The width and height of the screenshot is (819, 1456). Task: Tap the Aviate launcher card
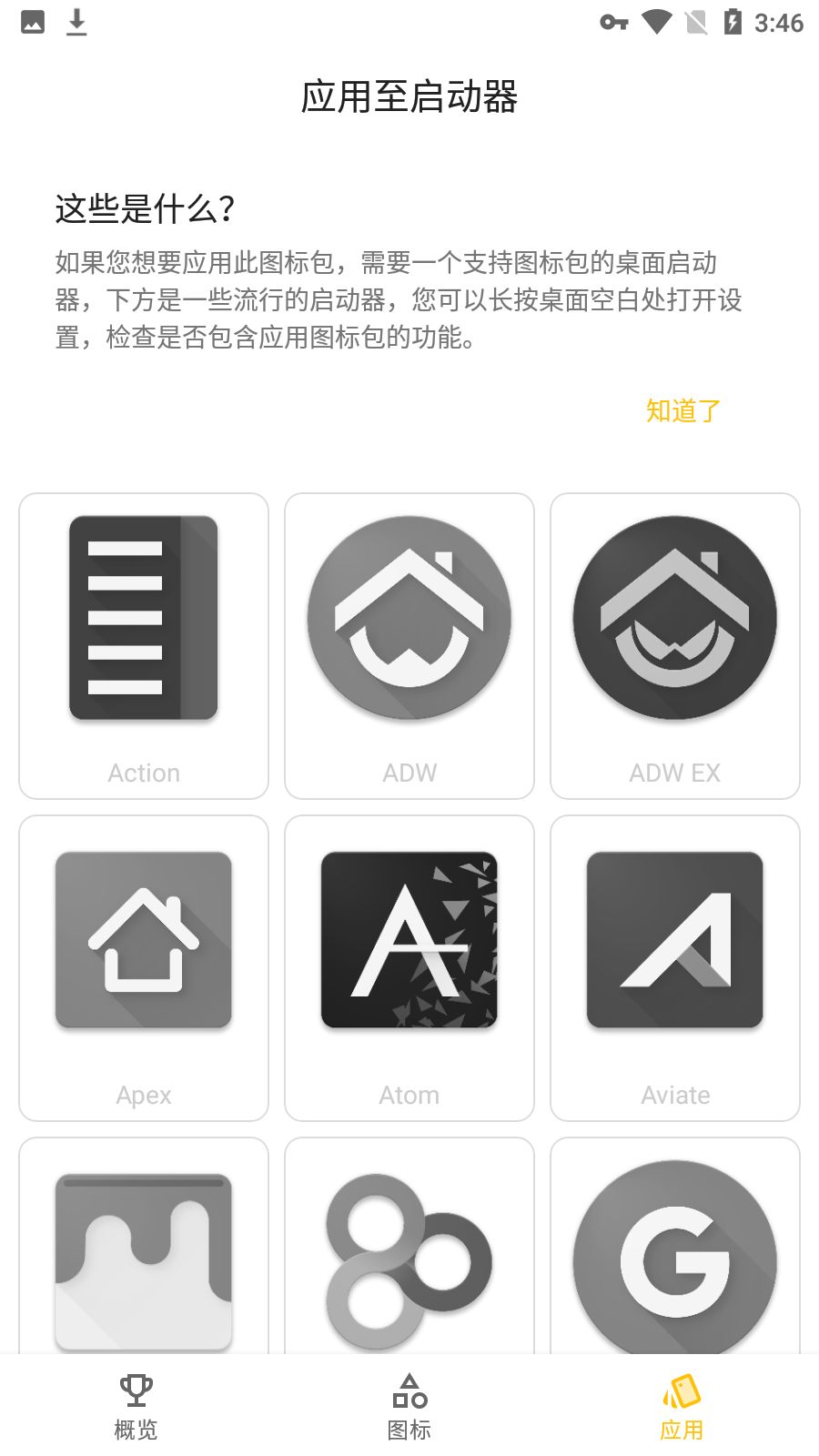pyautogui.click(x=675, y=968)
